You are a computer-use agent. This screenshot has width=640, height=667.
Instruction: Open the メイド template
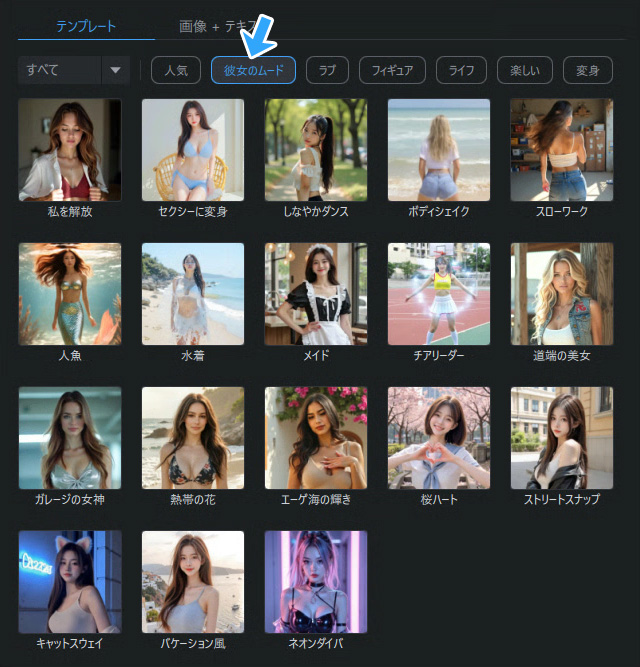coord(316,294)
